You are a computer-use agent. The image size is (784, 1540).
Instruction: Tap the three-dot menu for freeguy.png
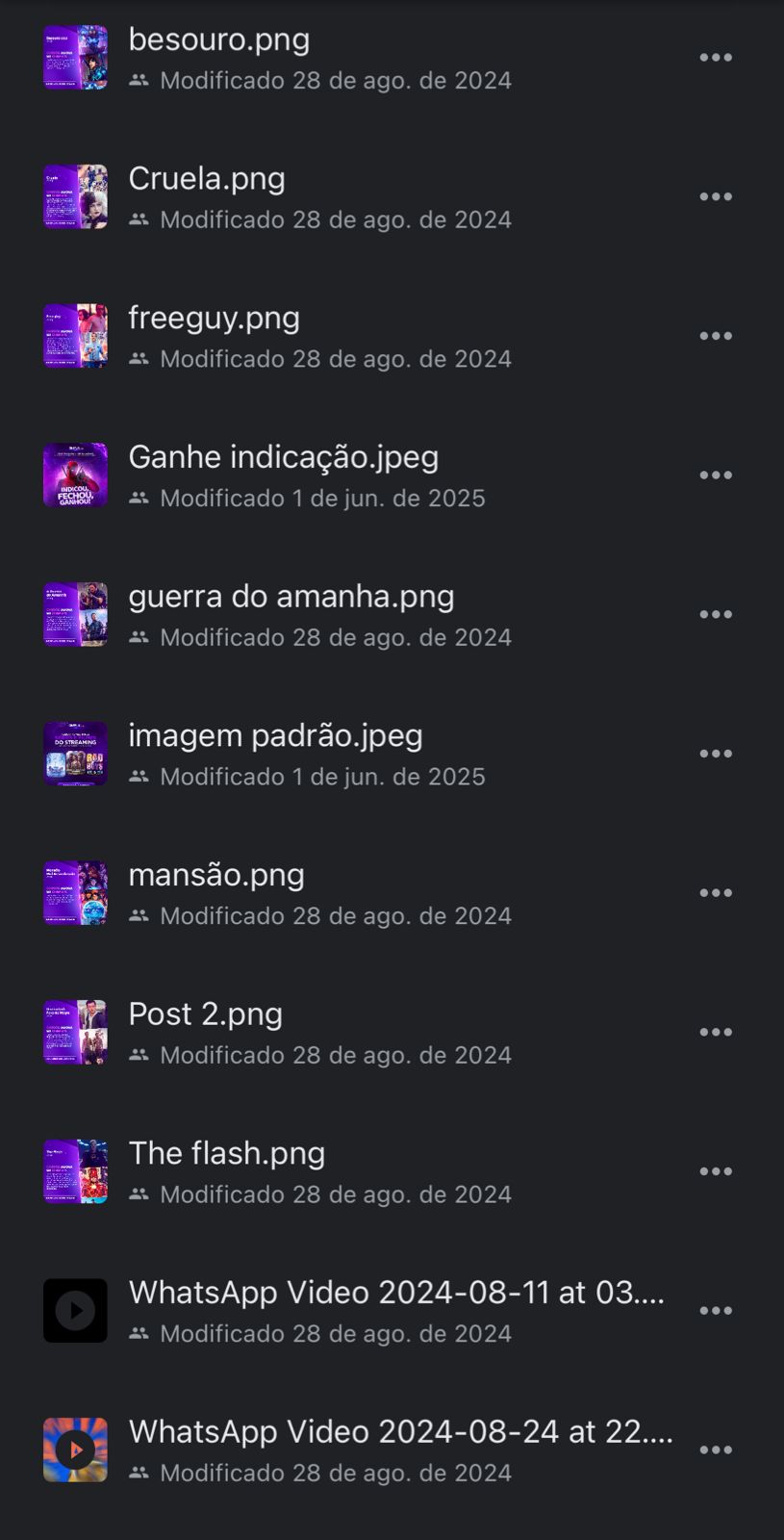click(x=716, y=336)
